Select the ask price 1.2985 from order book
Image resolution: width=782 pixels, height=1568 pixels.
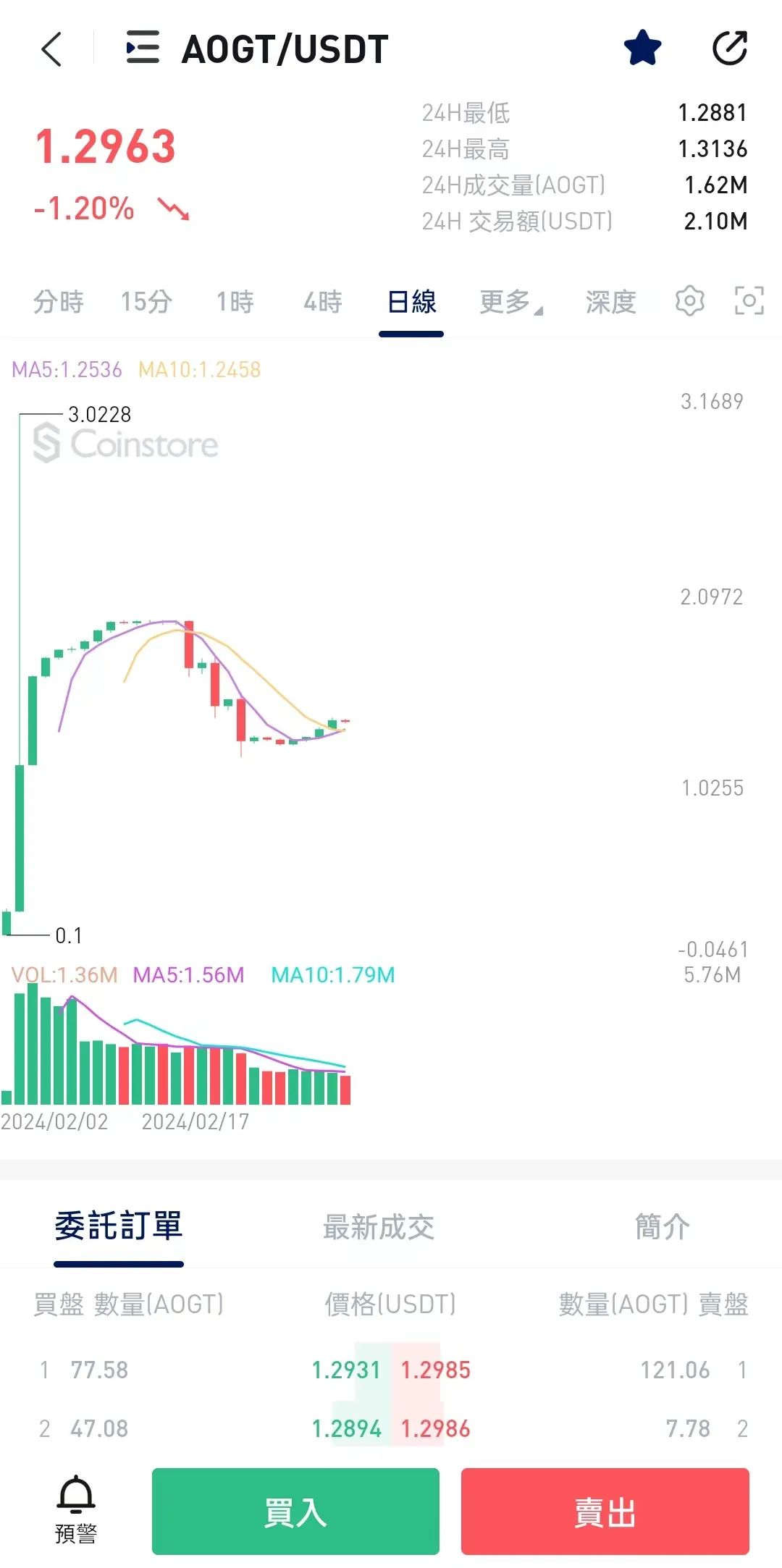click(435, 1370)
